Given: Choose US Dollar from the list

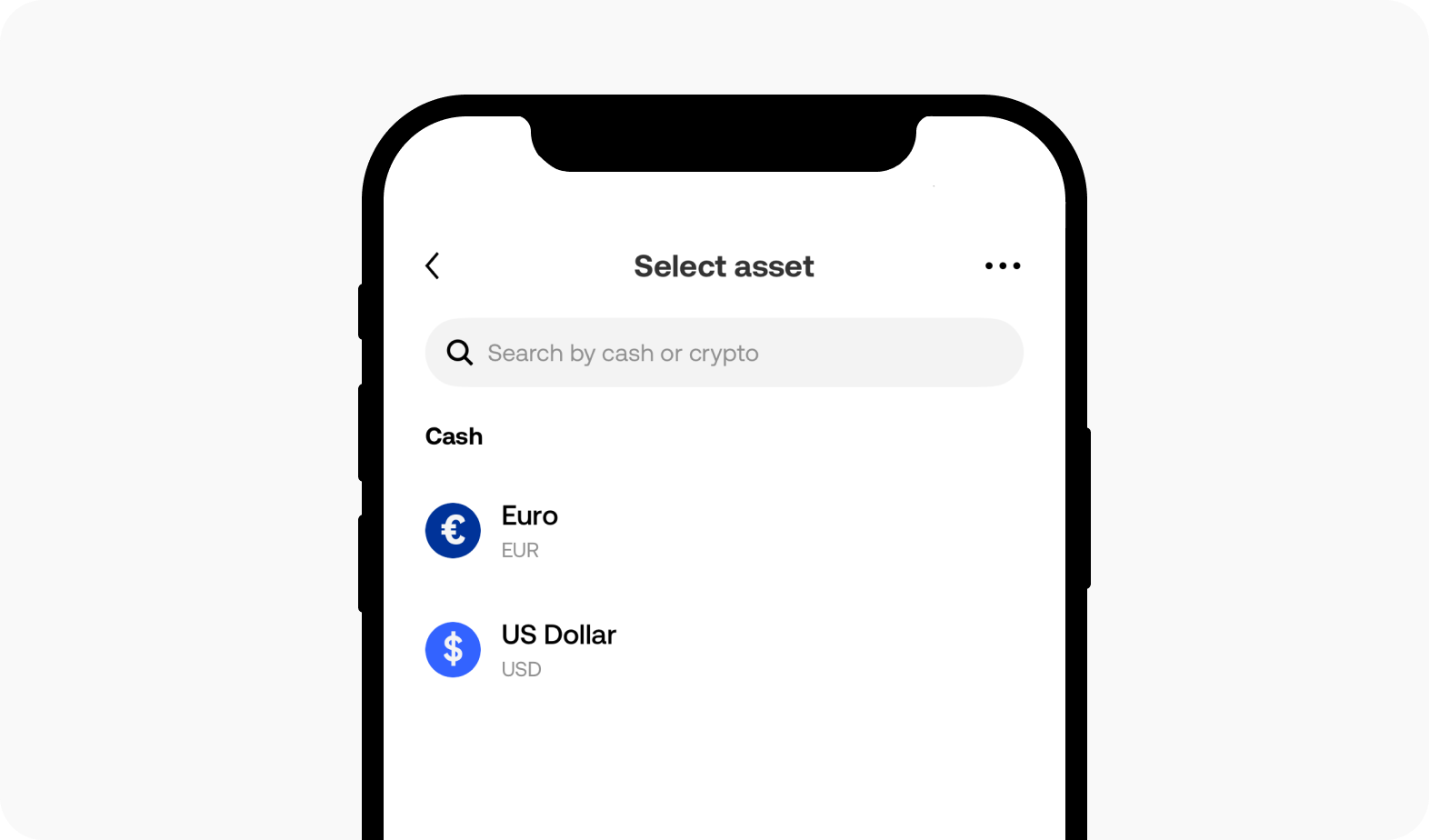Looking at the screenshot, I should 557,649.
